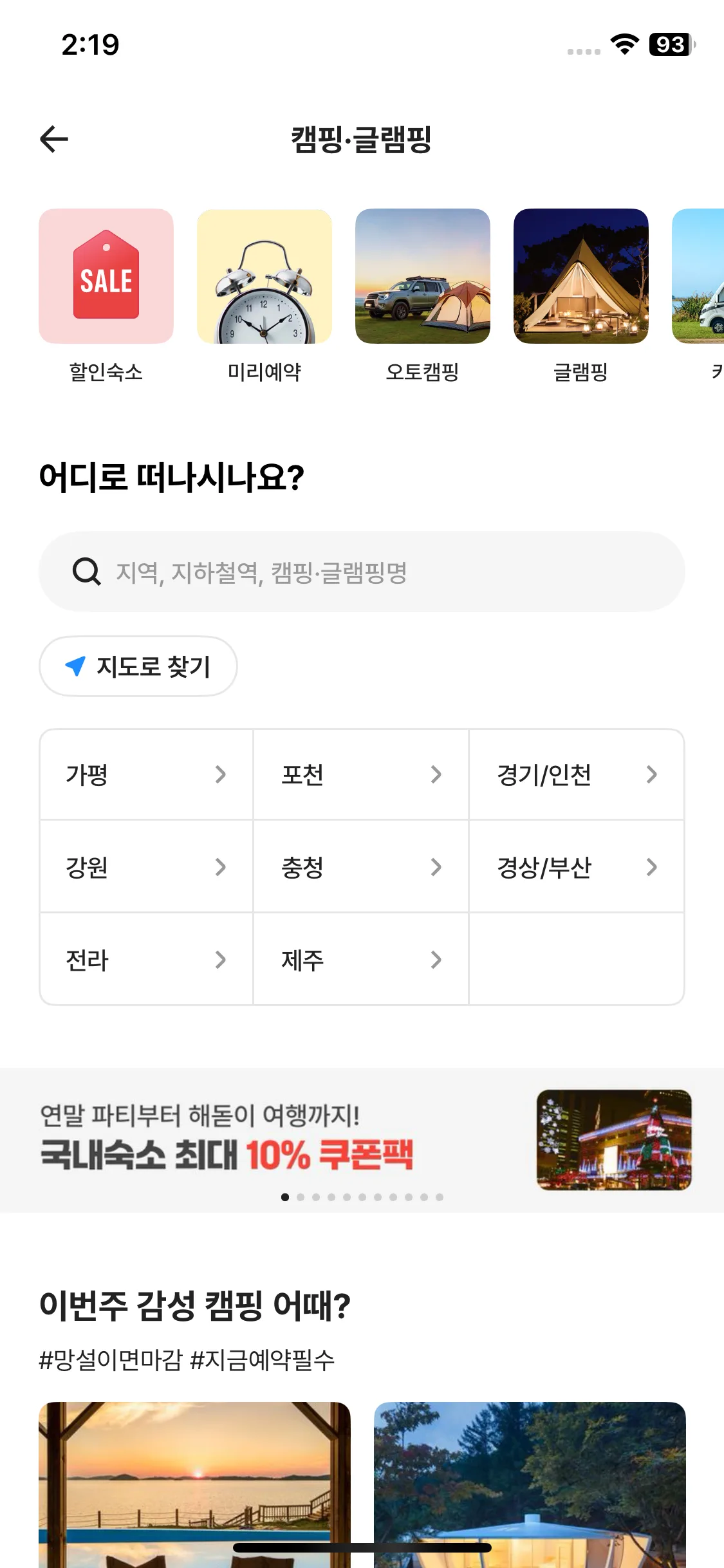Viewport: 724px width, 1568px height.
Task: Select the 제주 region row
Action: pyautogui.click(x=361, y=960)
